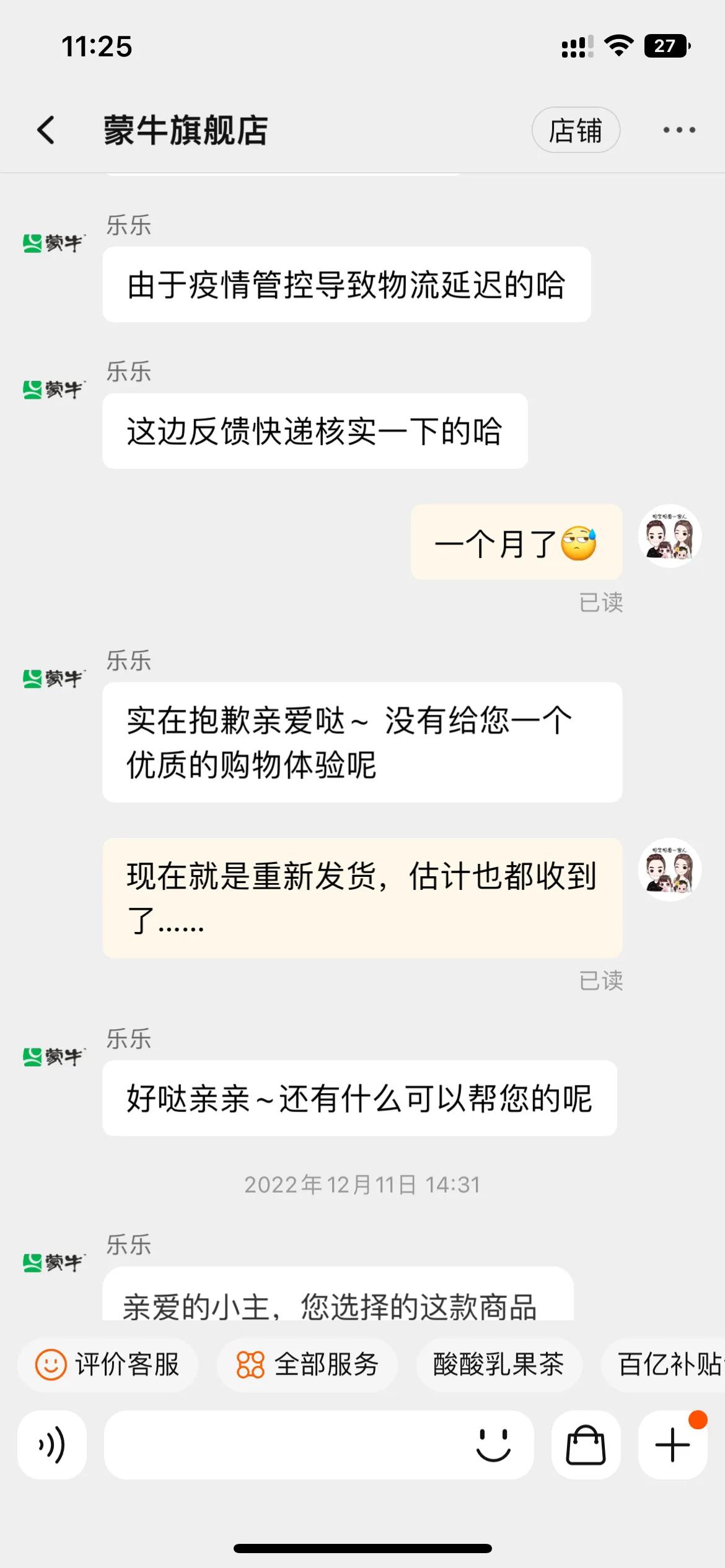Screen dimensions: 725x1568
Task: Select the message bubble saying 一个月了
Action: (517, 541)
